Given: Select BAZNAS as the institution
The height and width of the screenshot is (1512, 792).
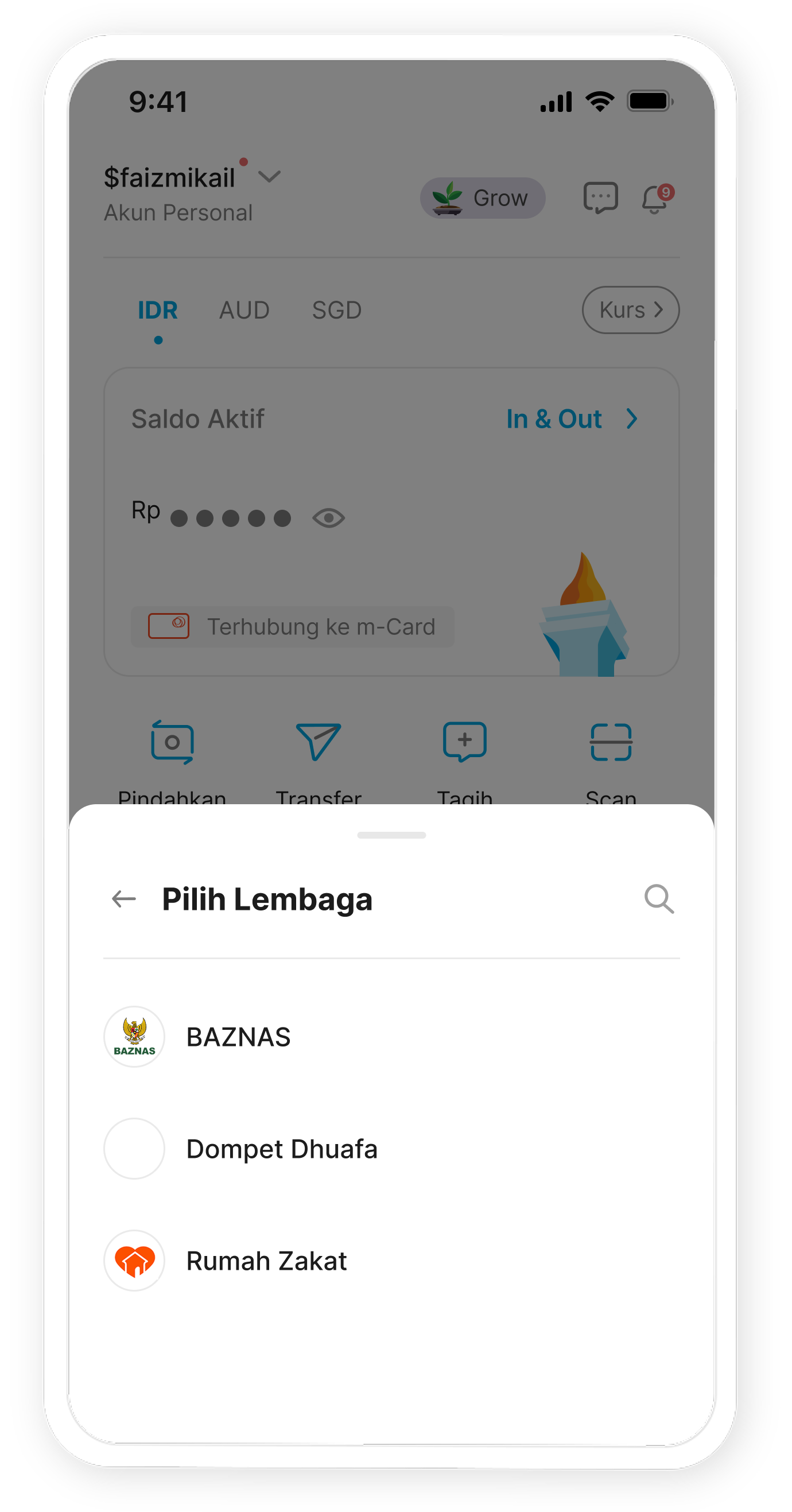Looking at the screenshot, I should pos(238,1037).
